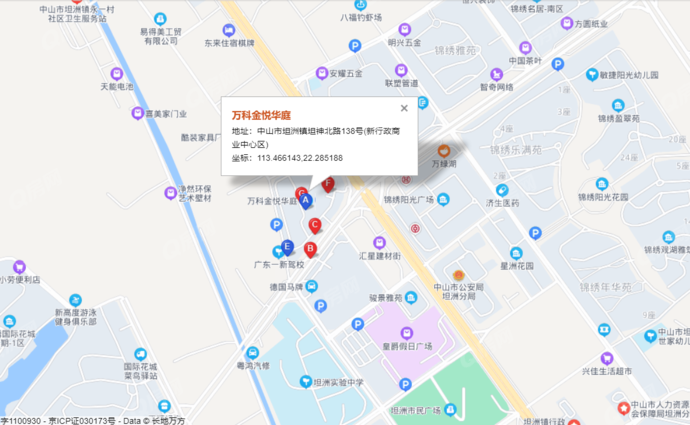This screenshot has width=690, height=425.
Task: Select blue marker E on the map
Action: coord(288,246)
